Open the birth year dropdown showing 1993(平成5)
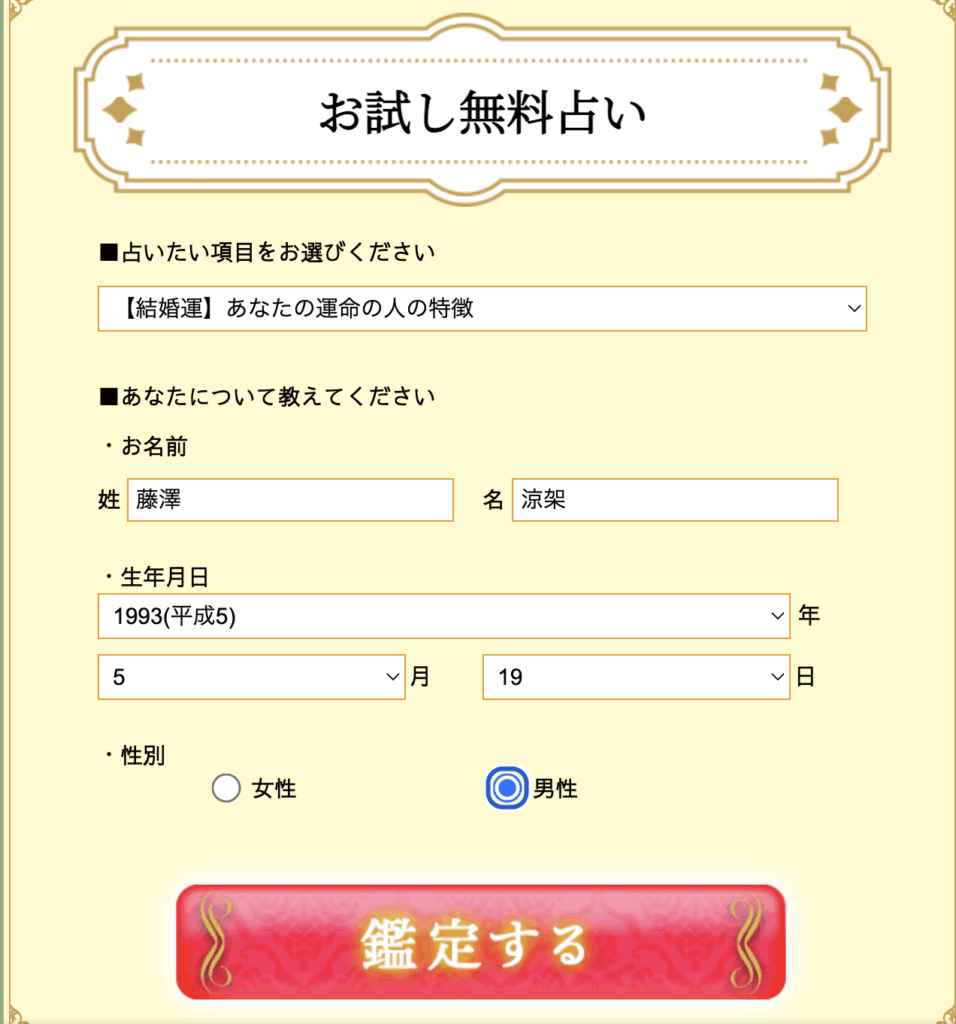 click(x=443, y=617)
